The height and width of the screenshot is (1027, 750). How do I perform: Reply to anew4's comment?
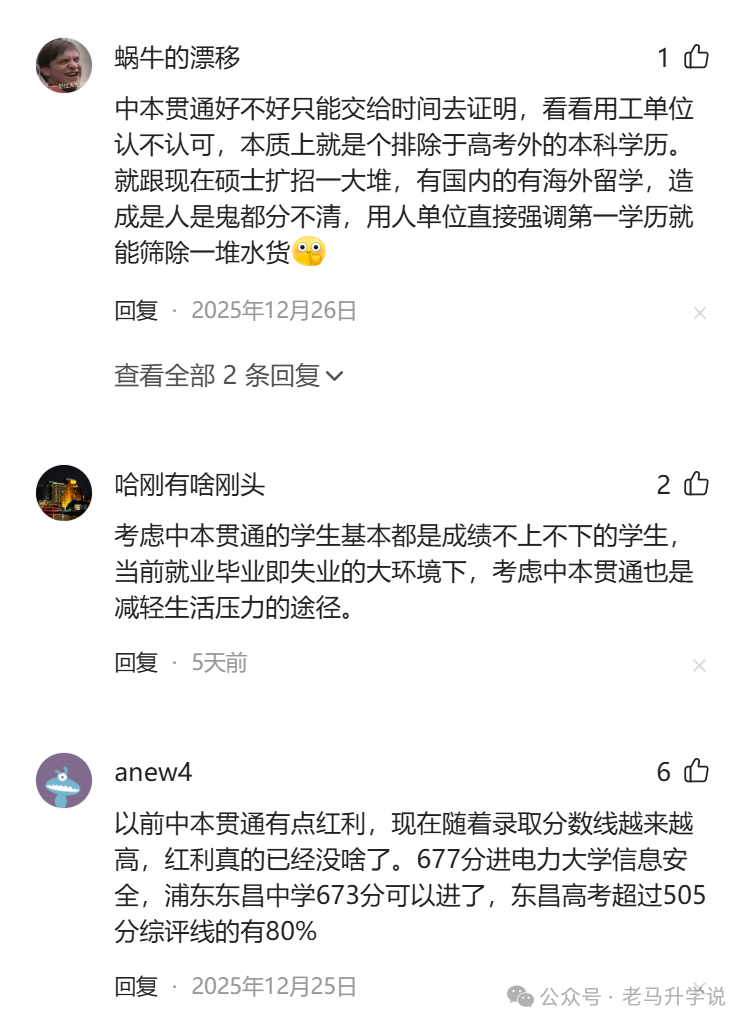pyautogui.click(x=136, y=987)
